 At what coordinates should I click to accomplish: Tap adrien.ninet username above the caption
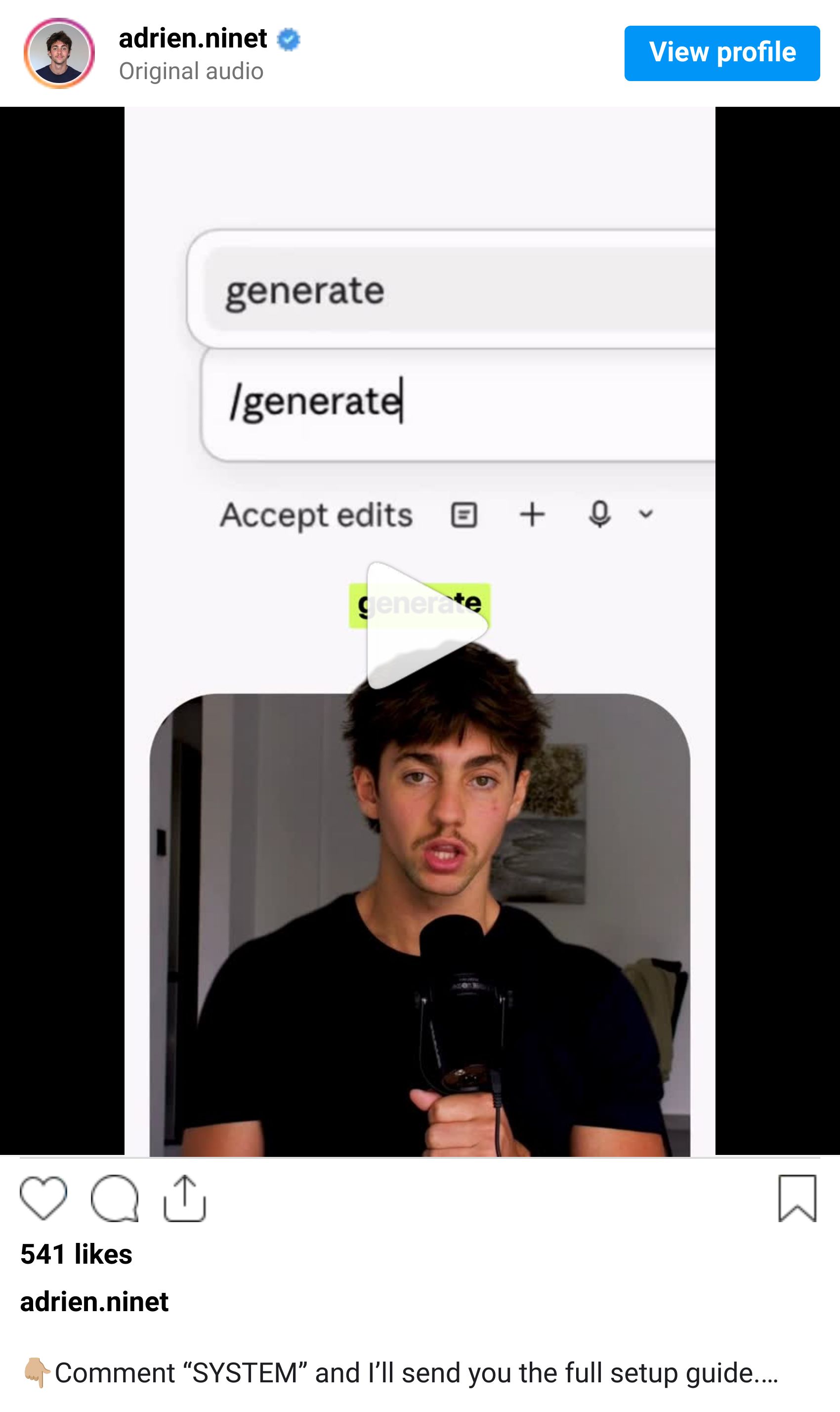pos(94,1301)
